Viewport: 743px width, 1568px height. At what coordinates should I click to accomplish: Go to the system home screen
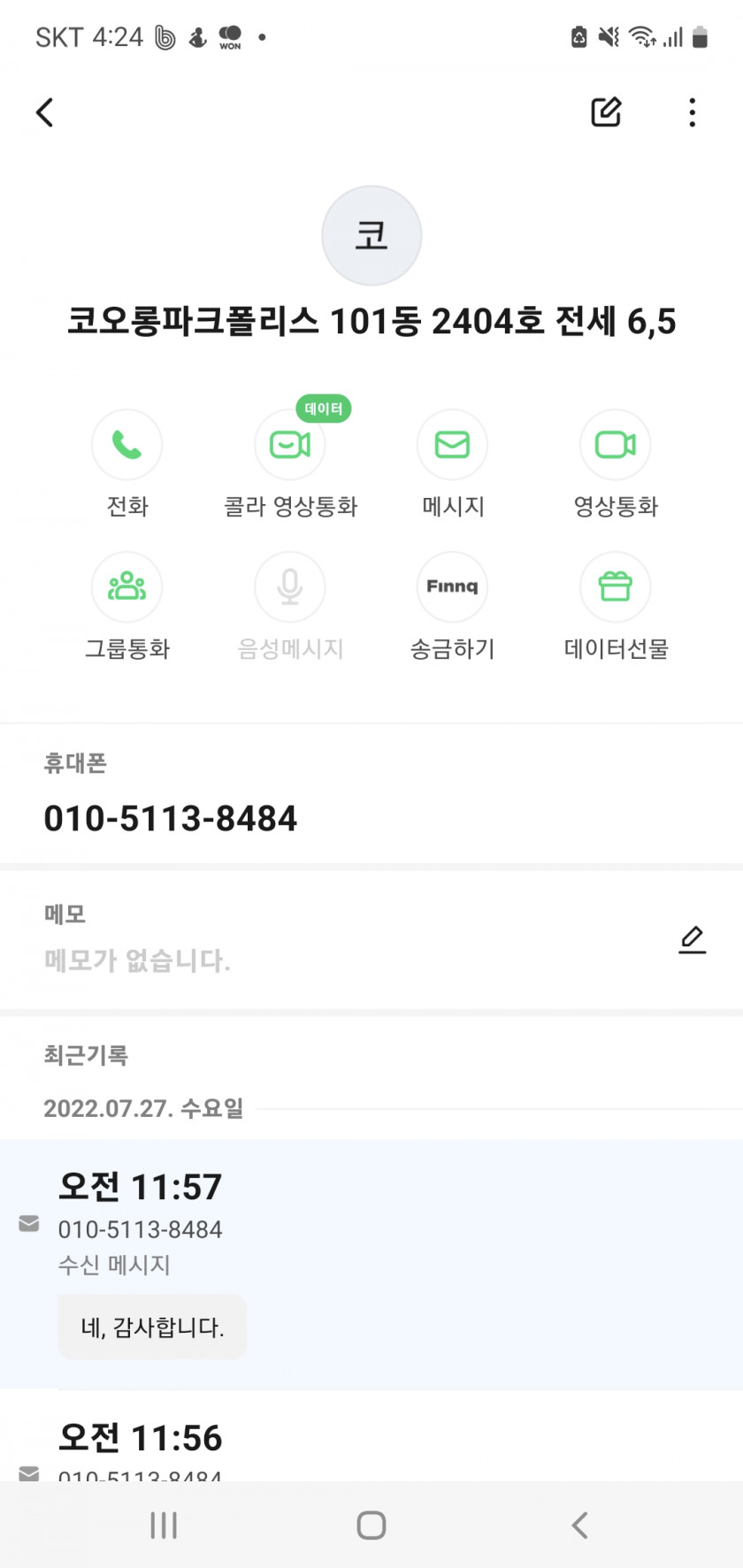click(x=371, y=1525)
